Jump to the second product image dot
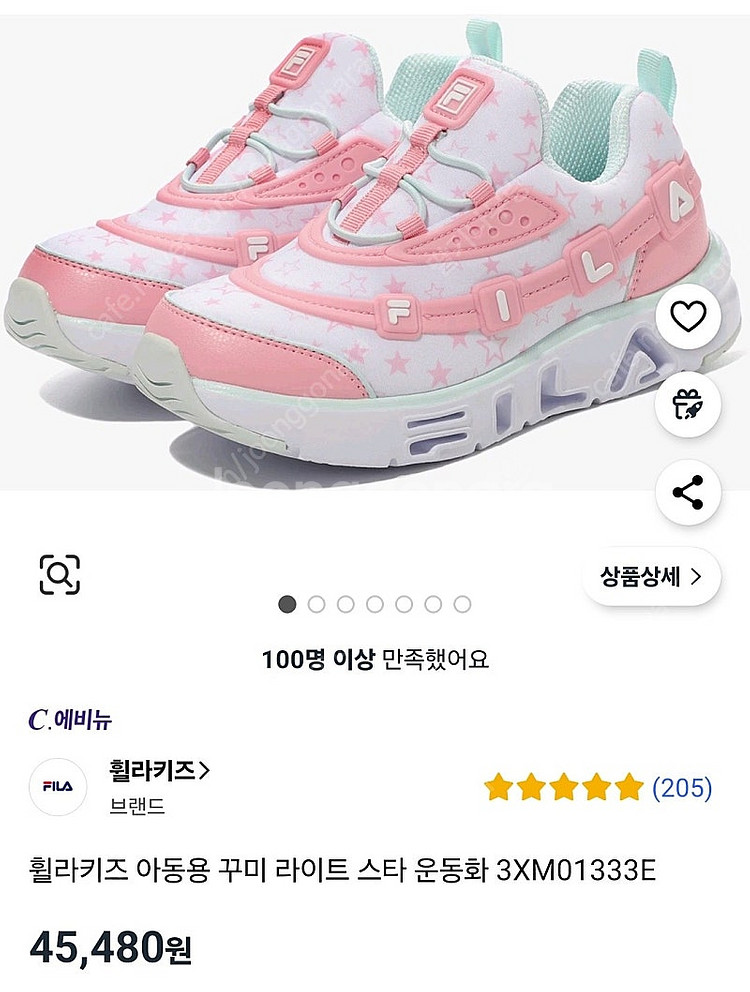 pos(316,604)
